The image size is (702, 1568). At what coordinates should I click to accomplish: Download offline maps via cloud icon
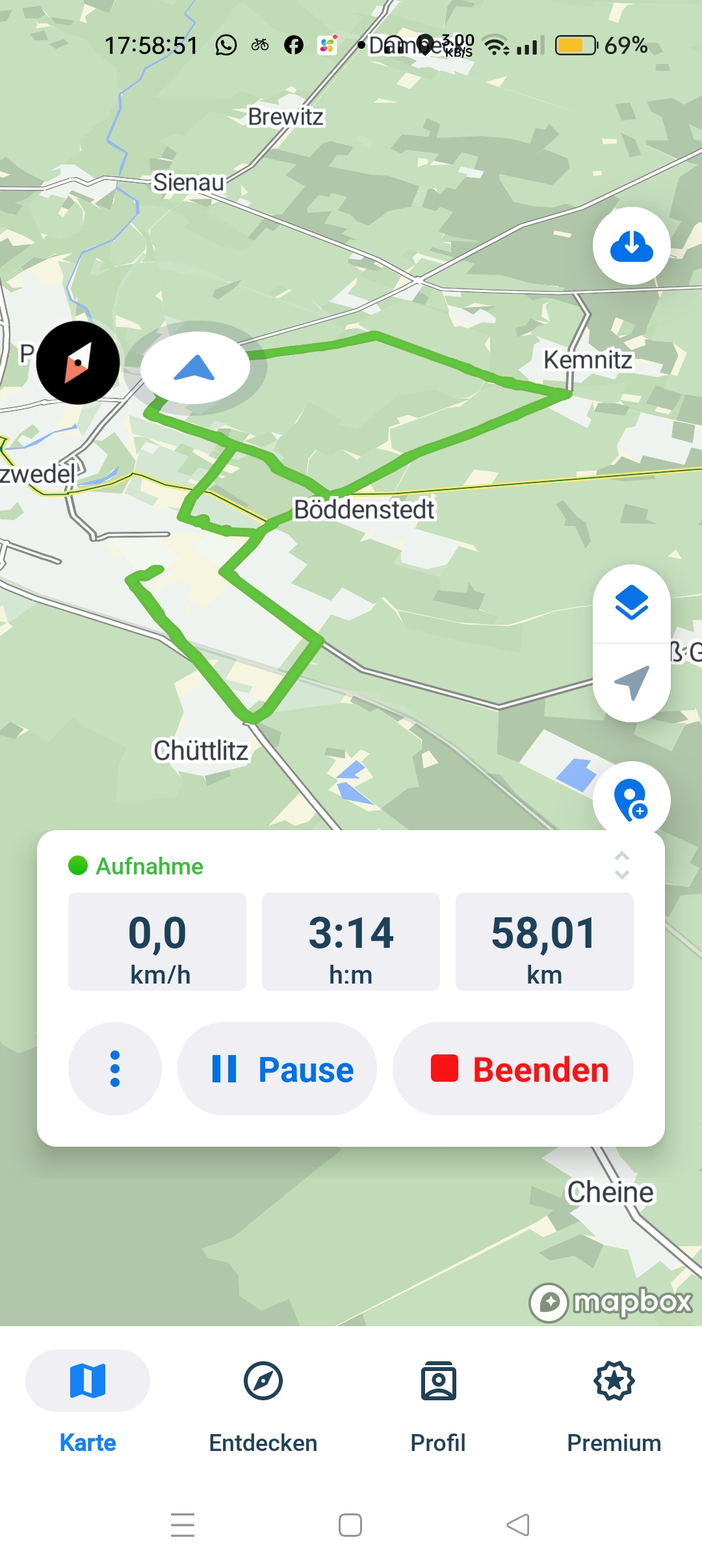631,246
